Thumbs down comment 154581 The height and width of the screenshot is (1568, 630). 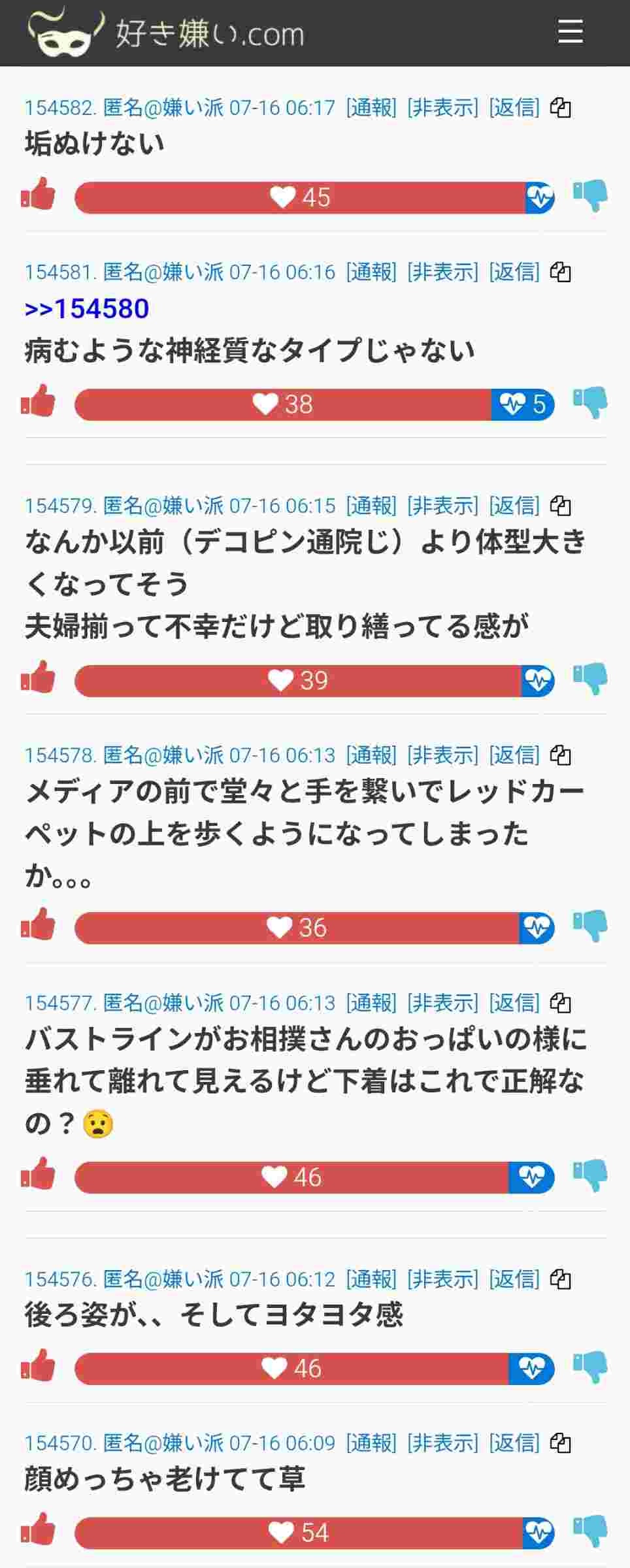tap(589, 402)
